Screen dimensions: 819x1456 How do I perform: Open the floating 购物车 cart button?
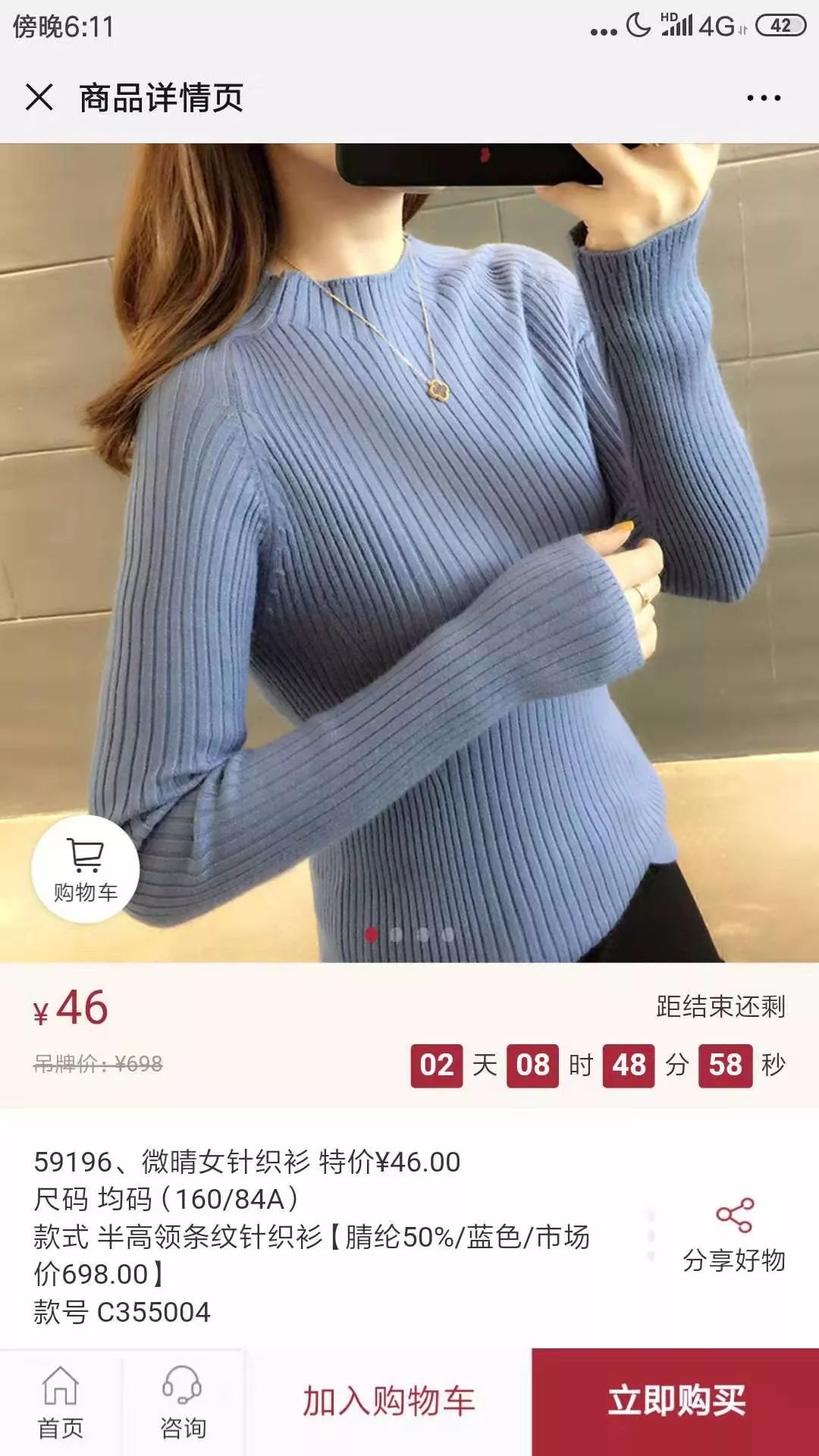86,869
